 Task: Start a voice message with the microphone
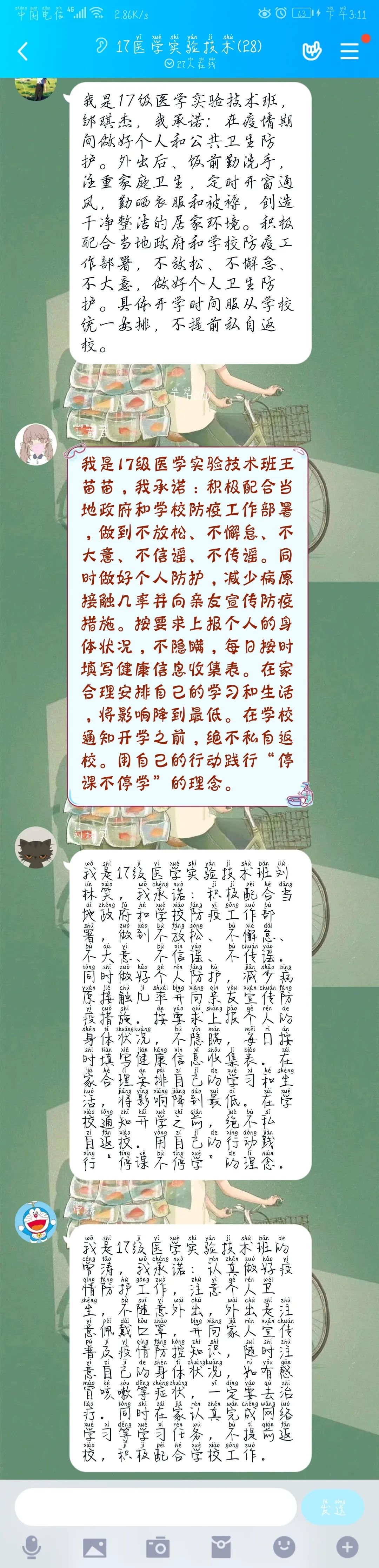[x=31, y=1547]
